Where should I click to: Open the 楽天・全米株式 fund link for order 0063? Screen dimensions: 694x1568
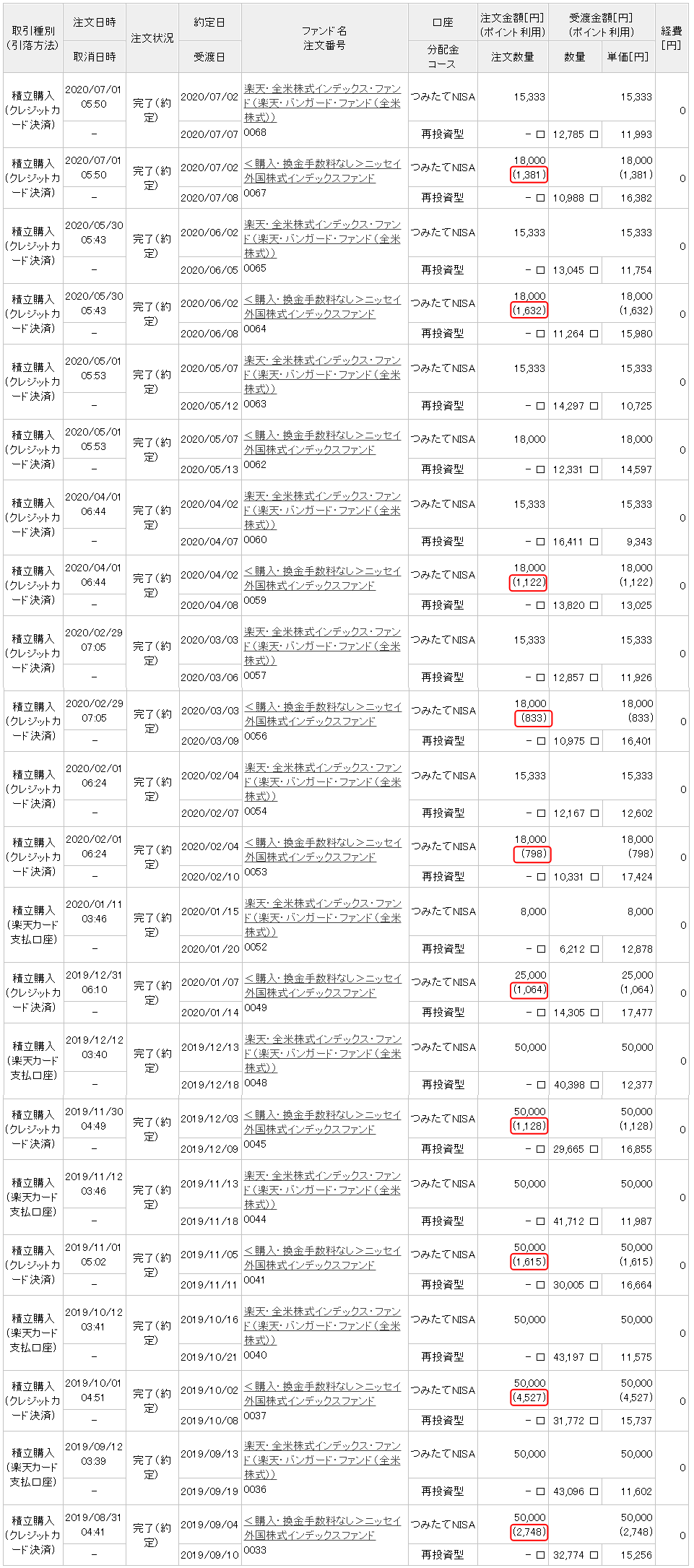(322, 374)
